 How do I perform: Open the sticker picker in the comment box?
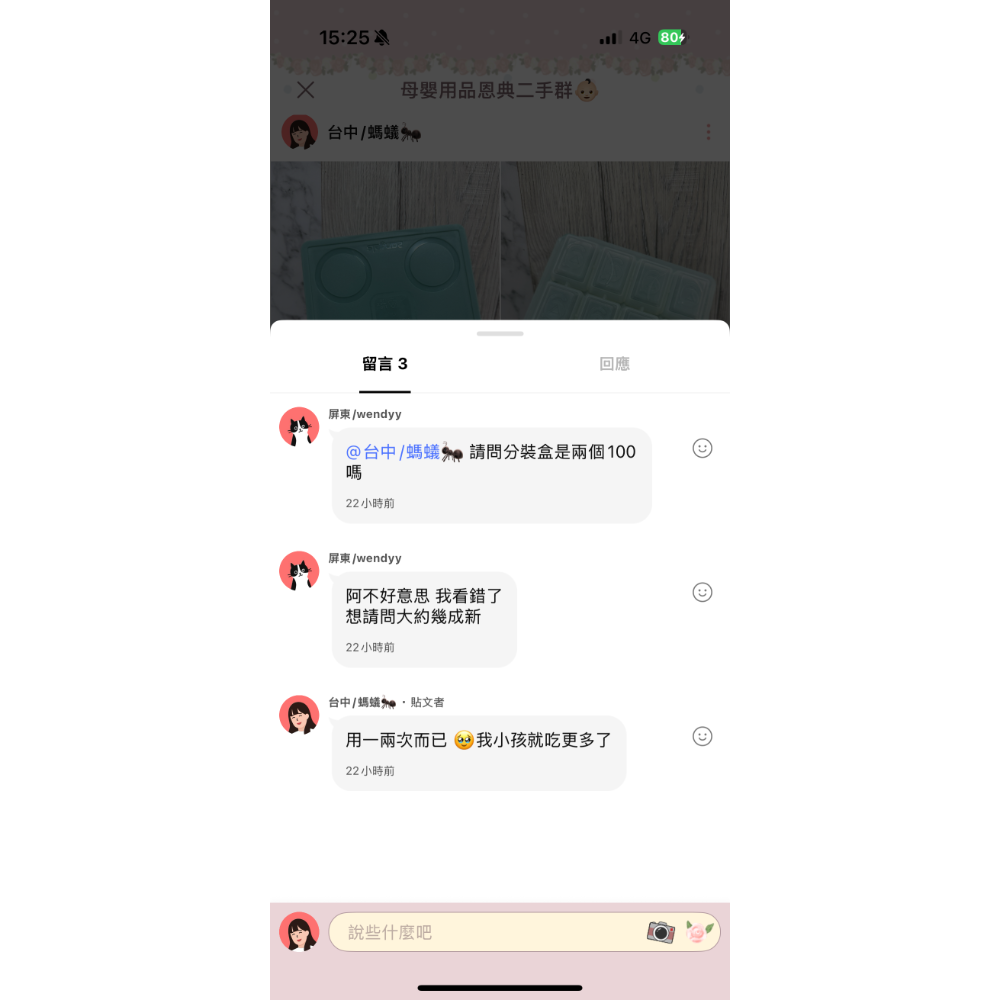(x=699, y=932)
